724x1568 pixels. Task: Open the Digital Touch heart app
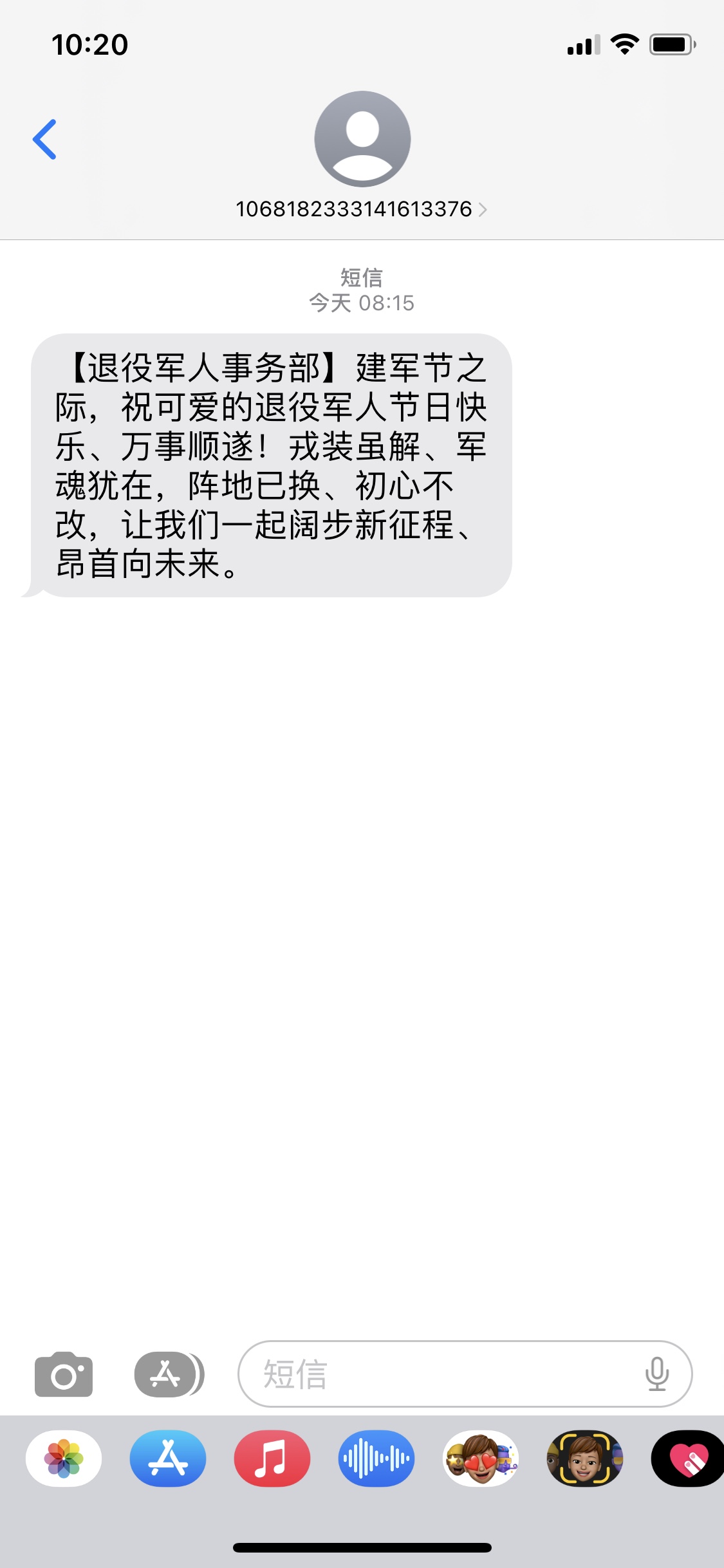click(x=688, y=1459)
